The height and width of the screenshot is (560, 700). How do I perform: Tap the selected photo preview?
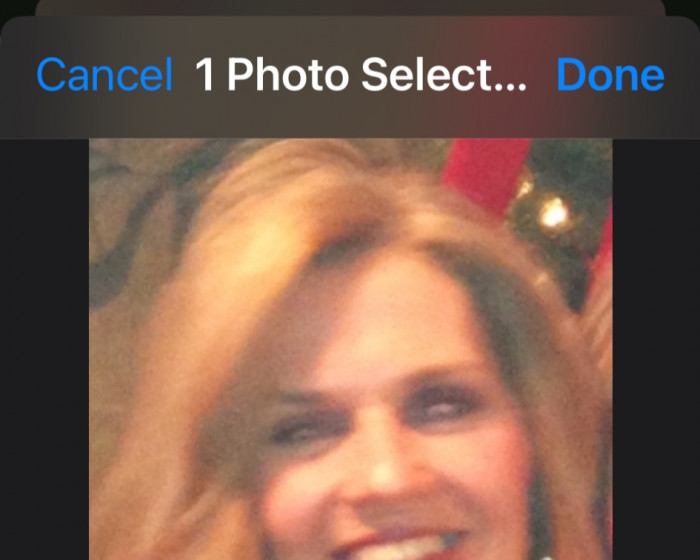350,350
